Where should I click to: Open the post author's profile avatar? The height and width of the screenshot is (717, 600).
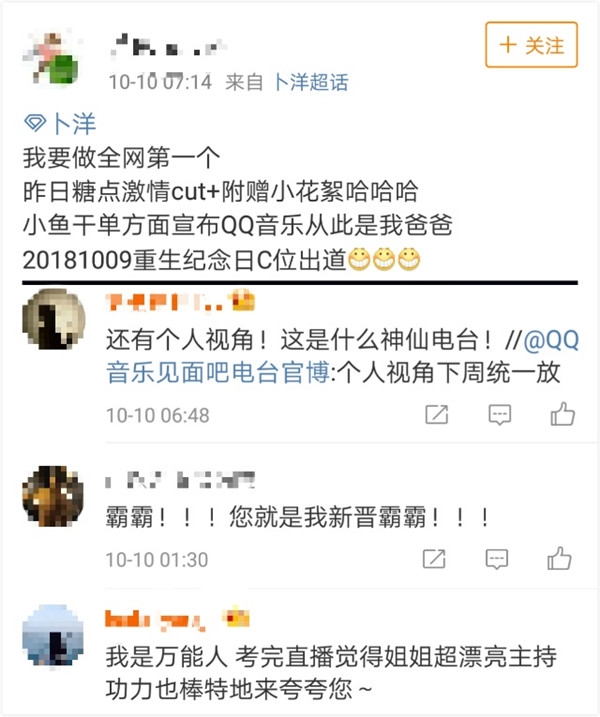52,60
